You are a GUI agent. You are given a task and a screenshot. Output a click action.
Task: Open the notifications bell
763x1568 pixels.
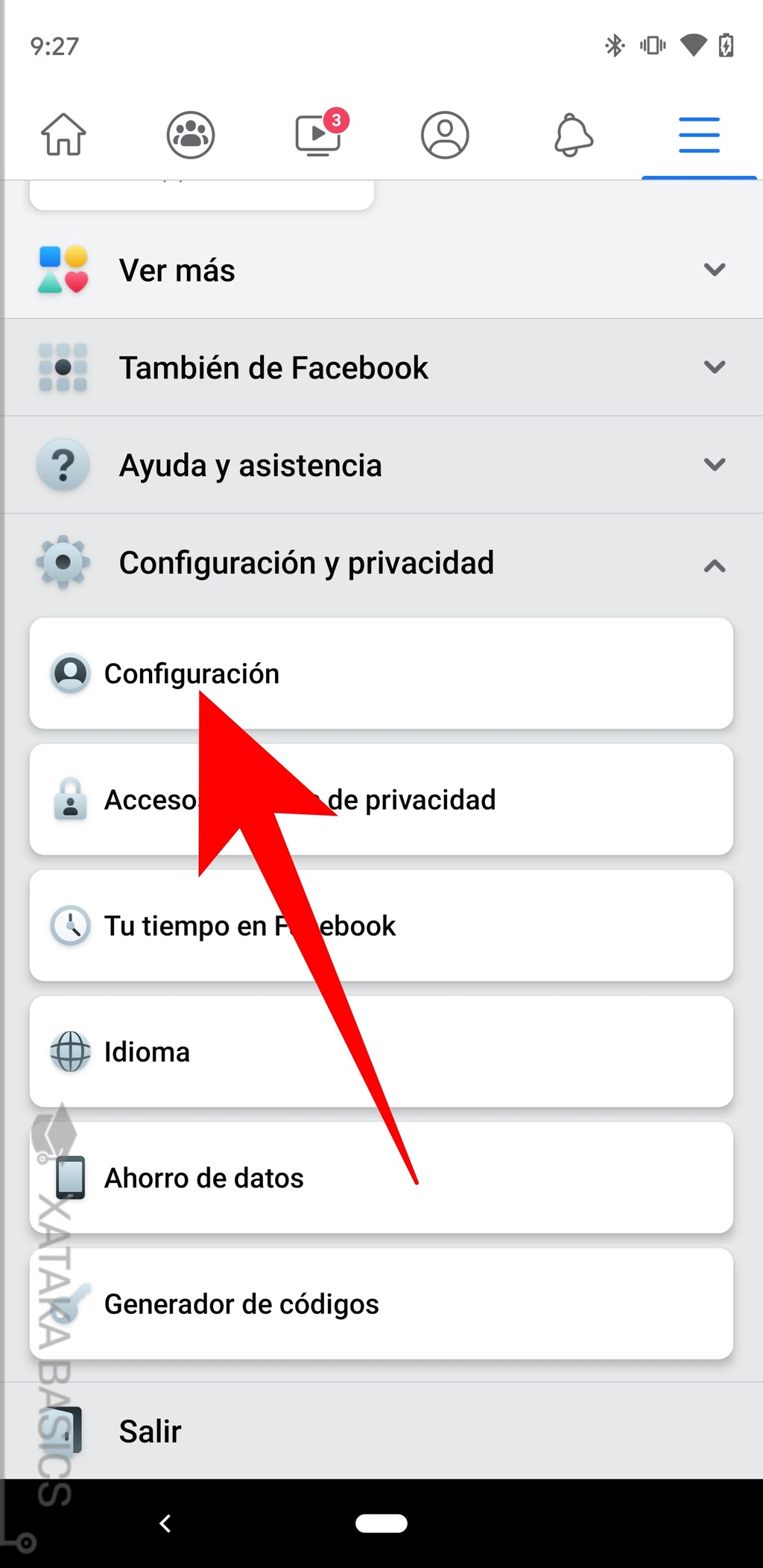(x=573, y=135)
